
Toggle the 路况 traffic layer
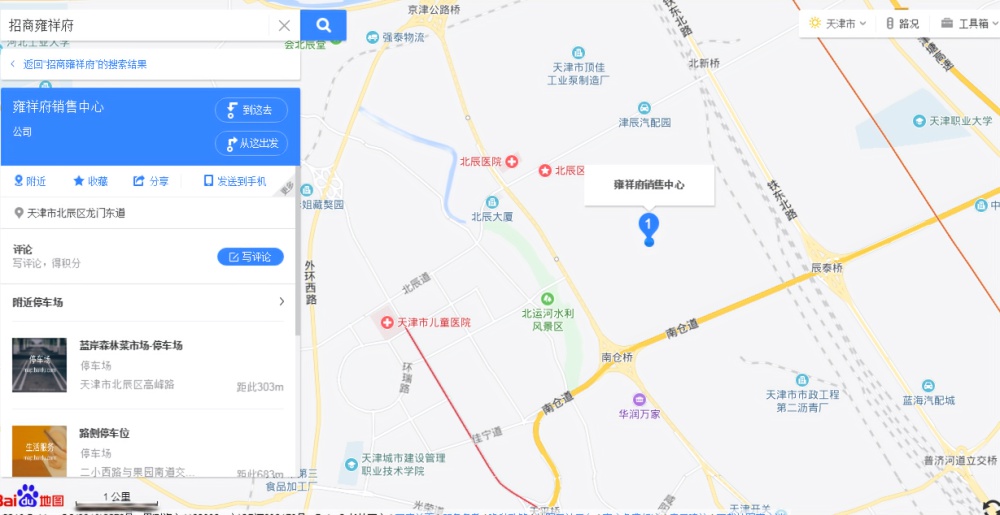coord(902,23)
